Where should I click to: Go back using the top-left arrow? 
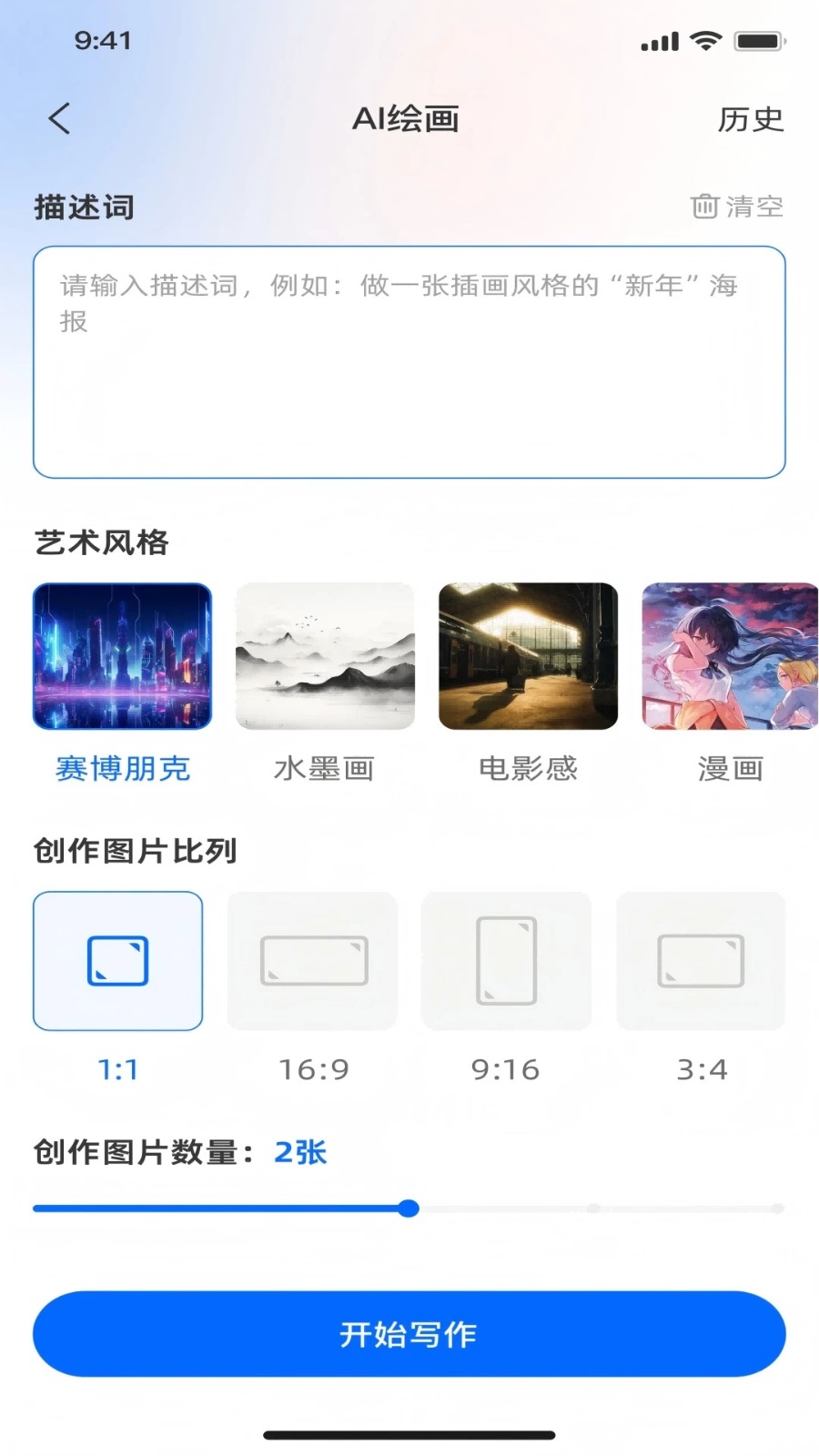pos(60,118)
